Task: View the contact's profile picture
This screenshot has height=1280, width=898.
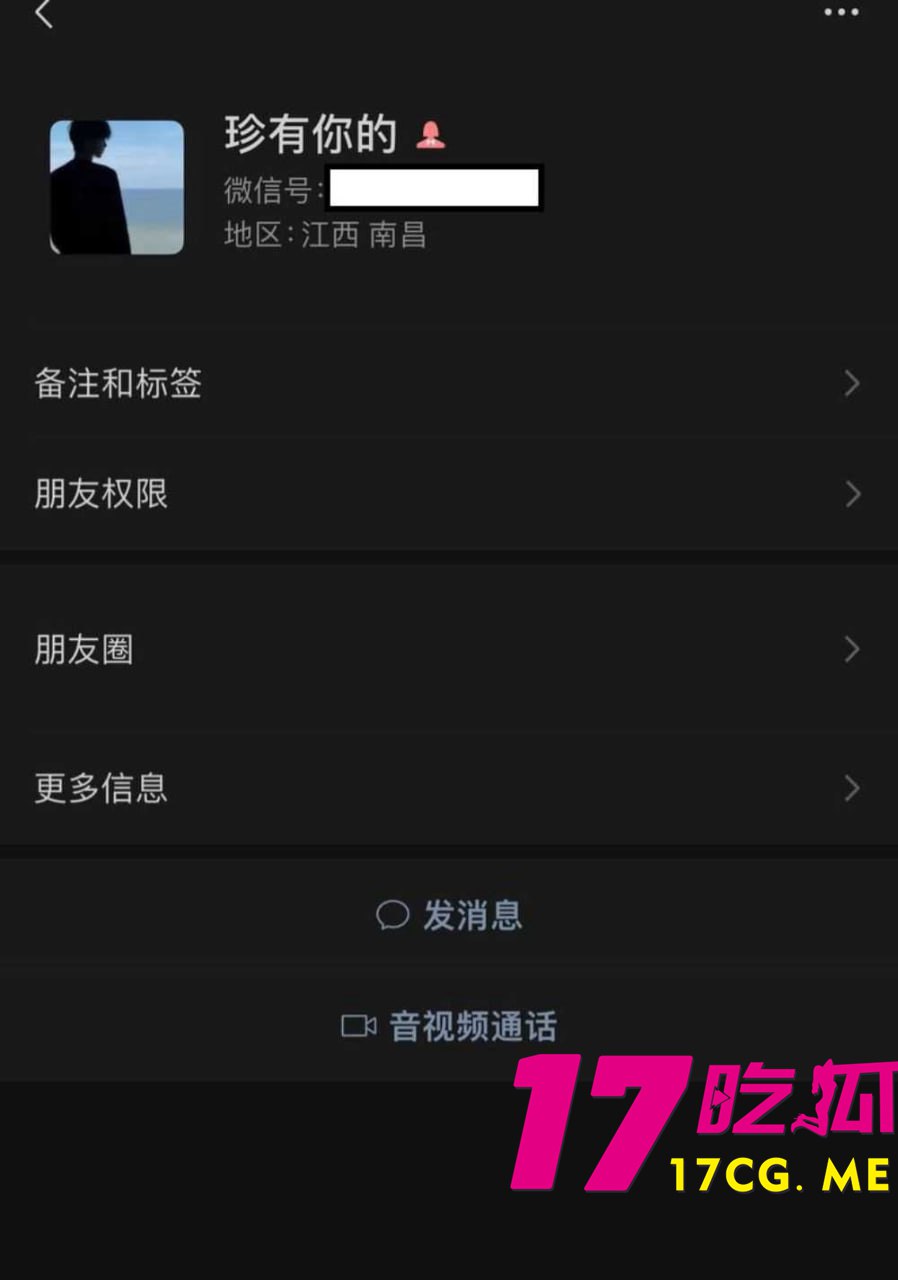Action: tap(117, 187)
